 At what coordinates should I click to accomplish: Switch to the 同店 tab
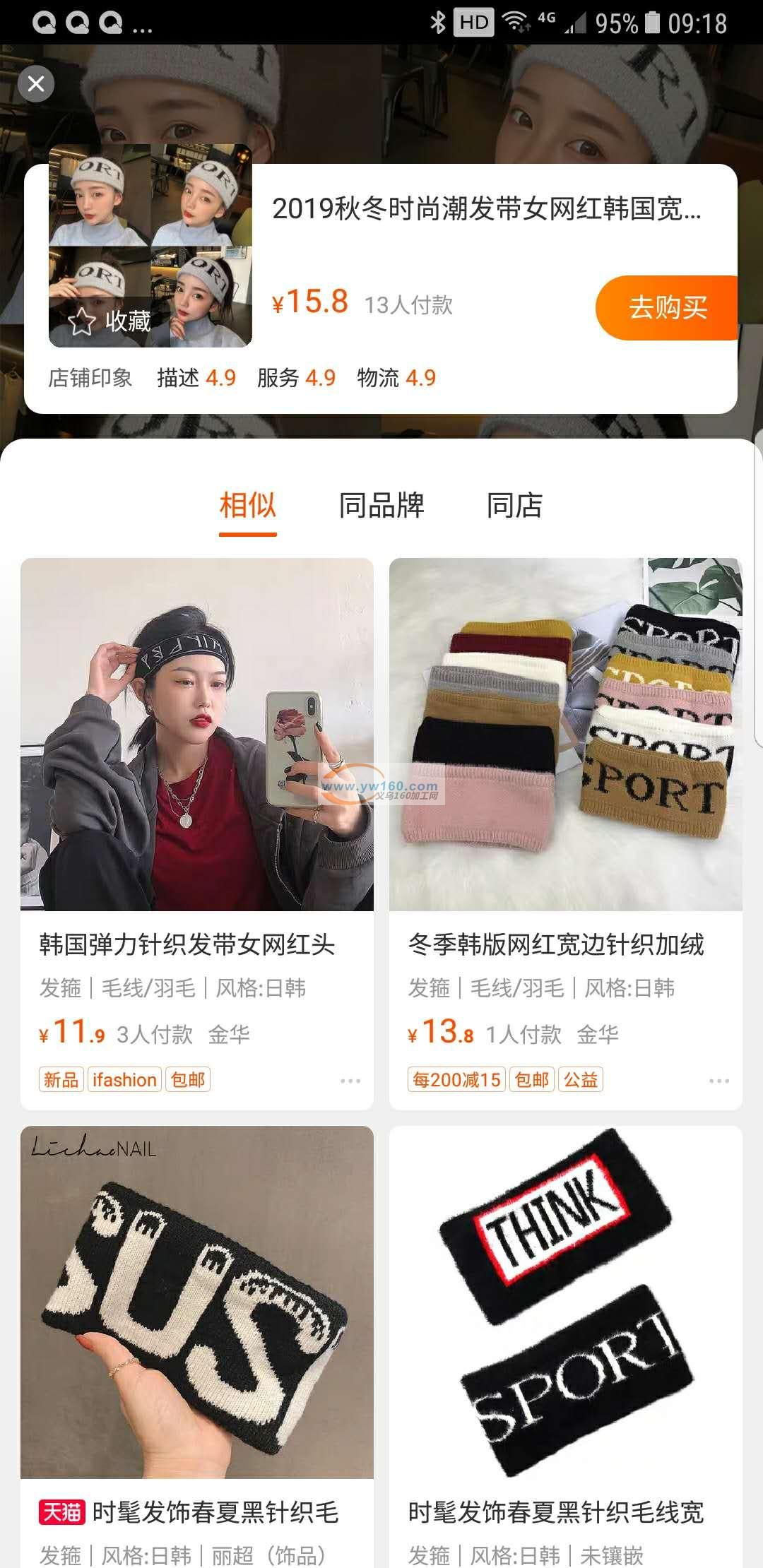[514, 506]
